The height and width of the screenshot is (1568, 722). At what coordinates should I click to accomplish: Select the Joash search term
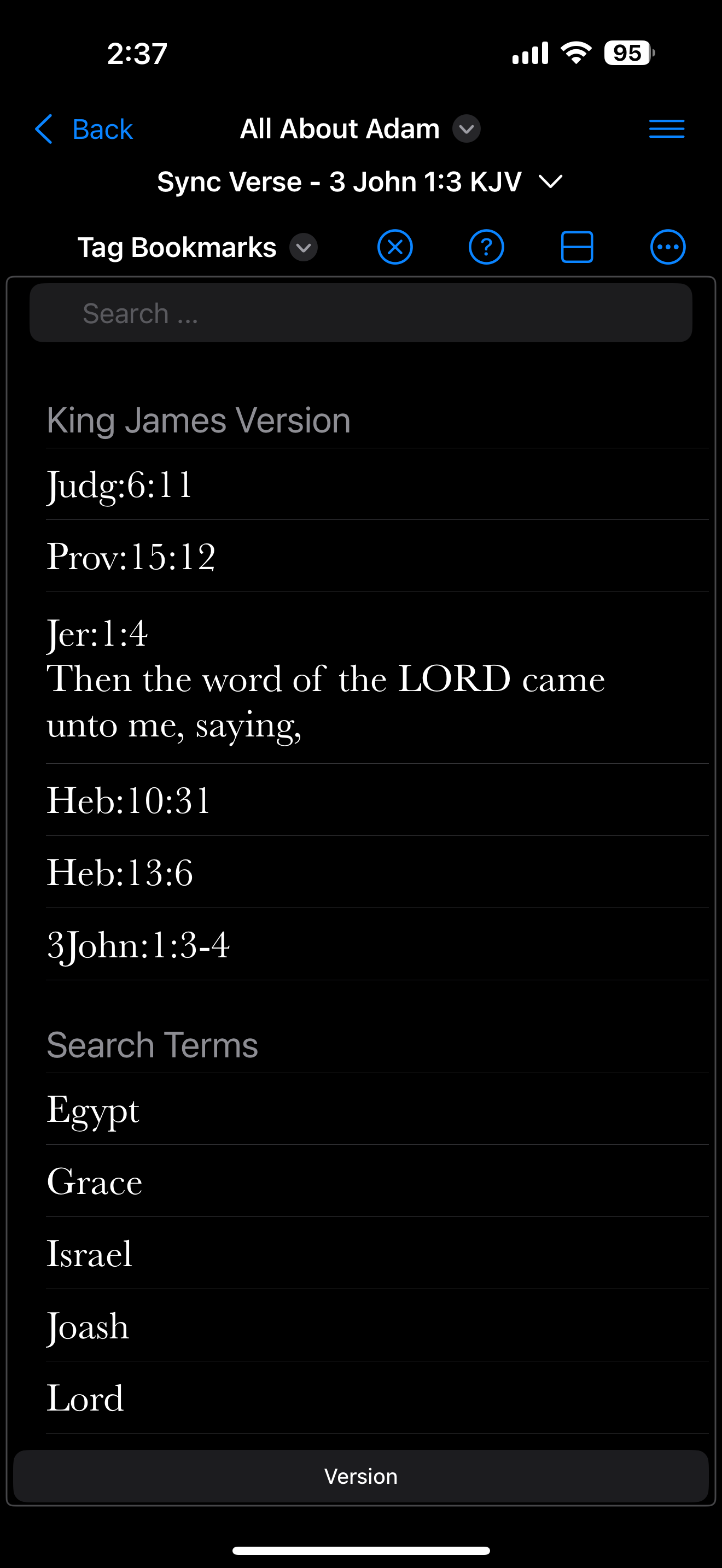(377, 1326)
